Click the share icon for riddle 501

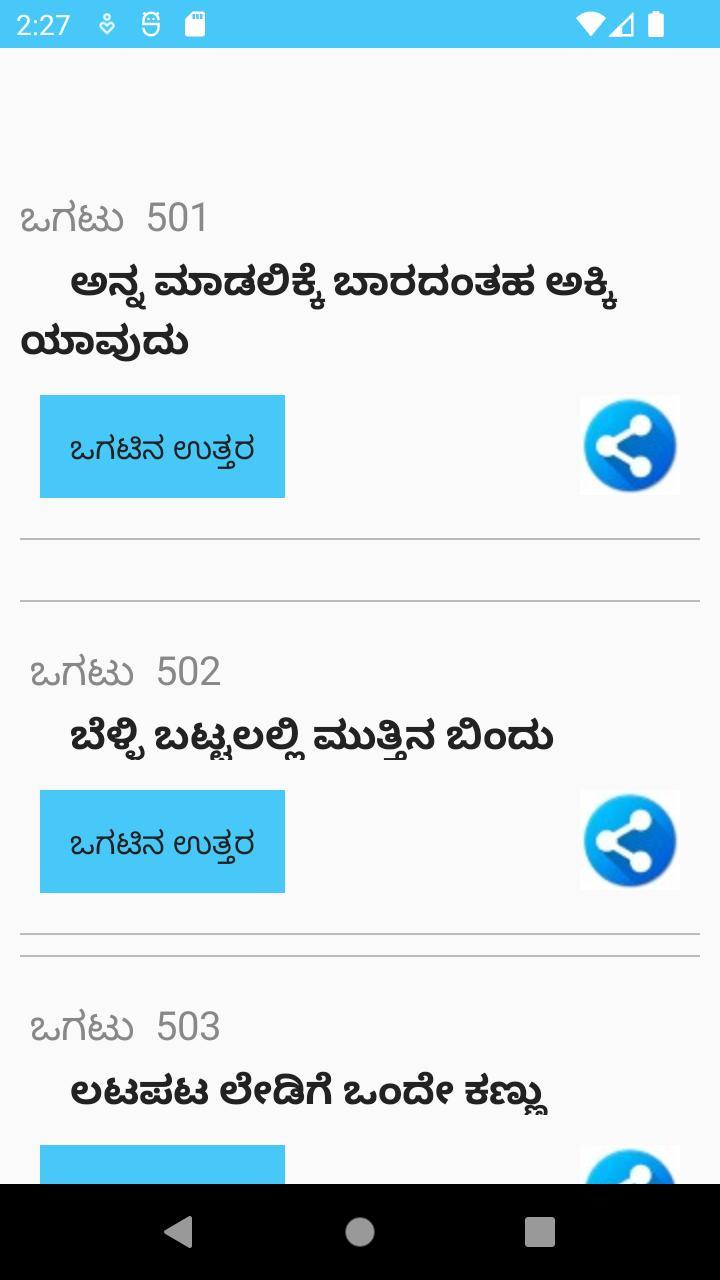click(x=630, y=445)
